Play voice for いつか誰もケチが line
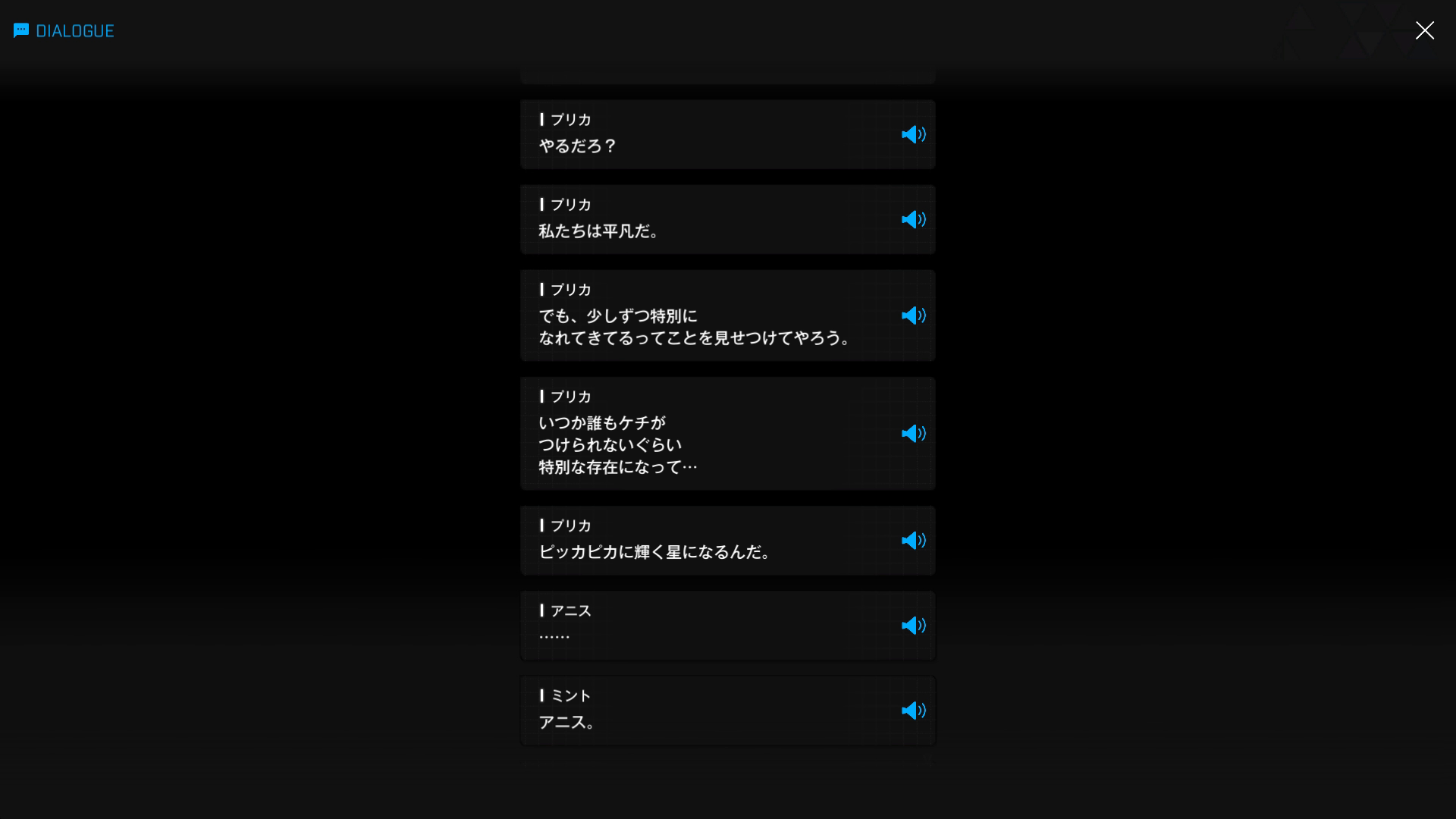 coord(913,433)
